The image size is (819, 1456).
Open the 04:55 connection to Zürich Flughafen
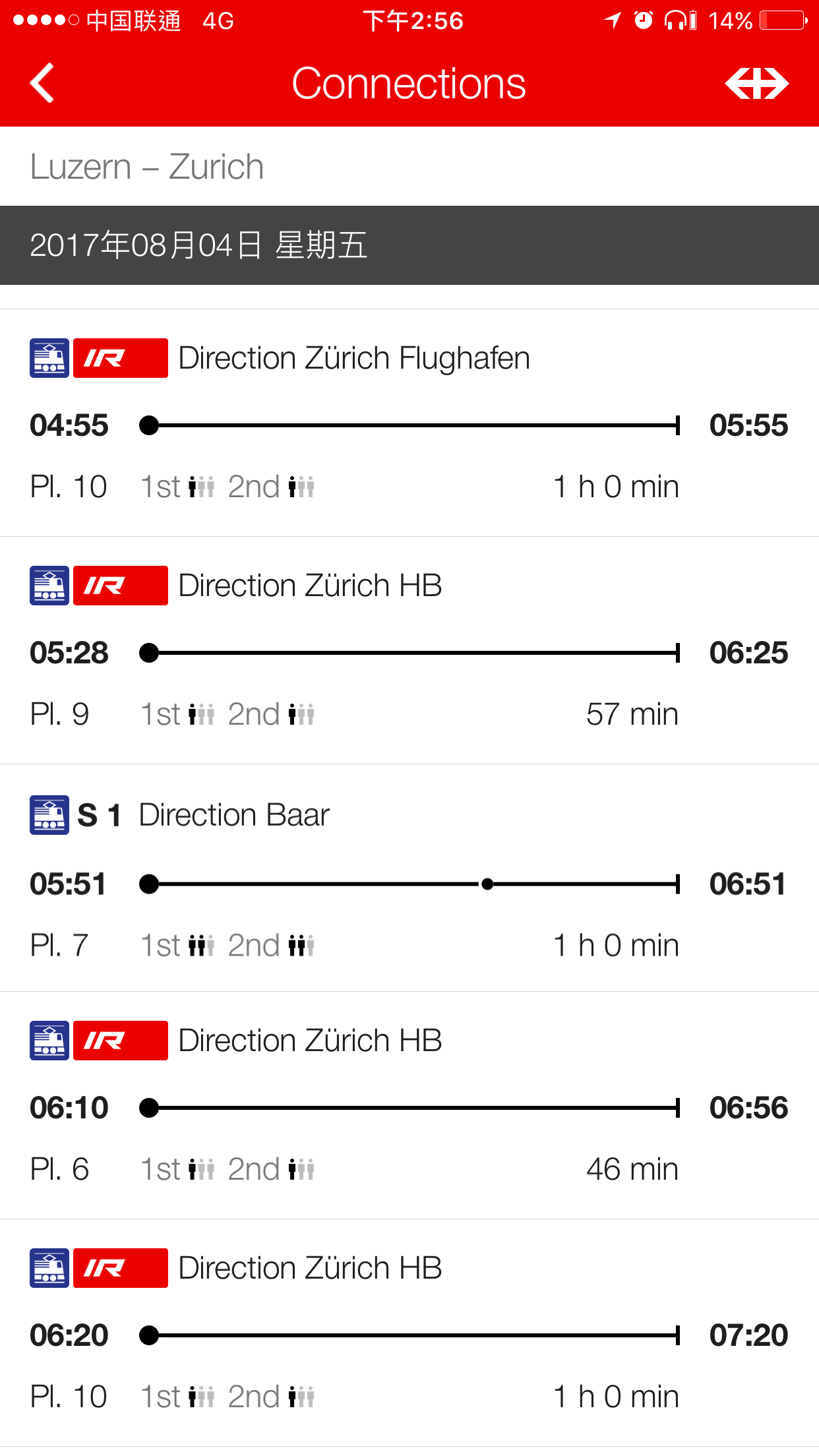point(409,423)
